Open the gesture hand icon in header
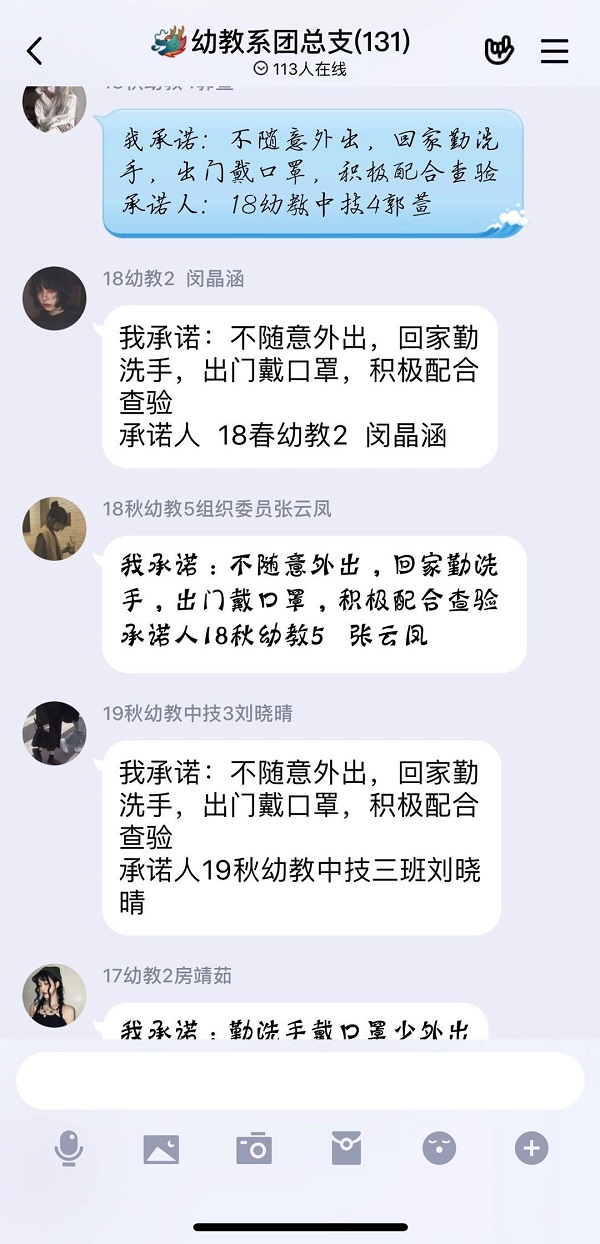The image size is (600, 1244). click(x=499, y=51)
